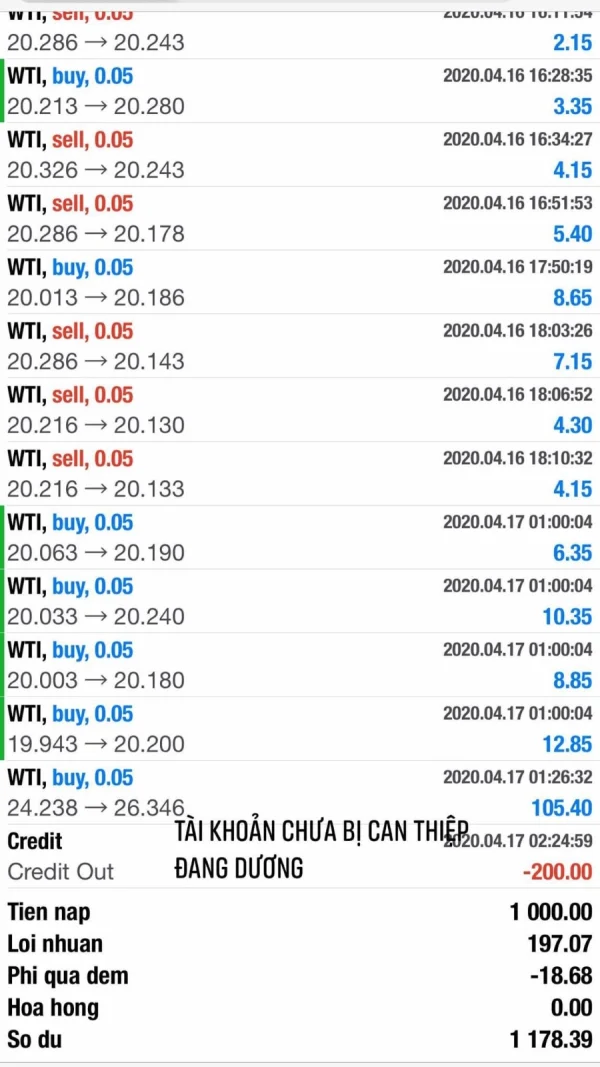The image size is (600, 1067).
Task: Expand the WTI buy trade from 16:28:35
Action: [x=300, y=91]
